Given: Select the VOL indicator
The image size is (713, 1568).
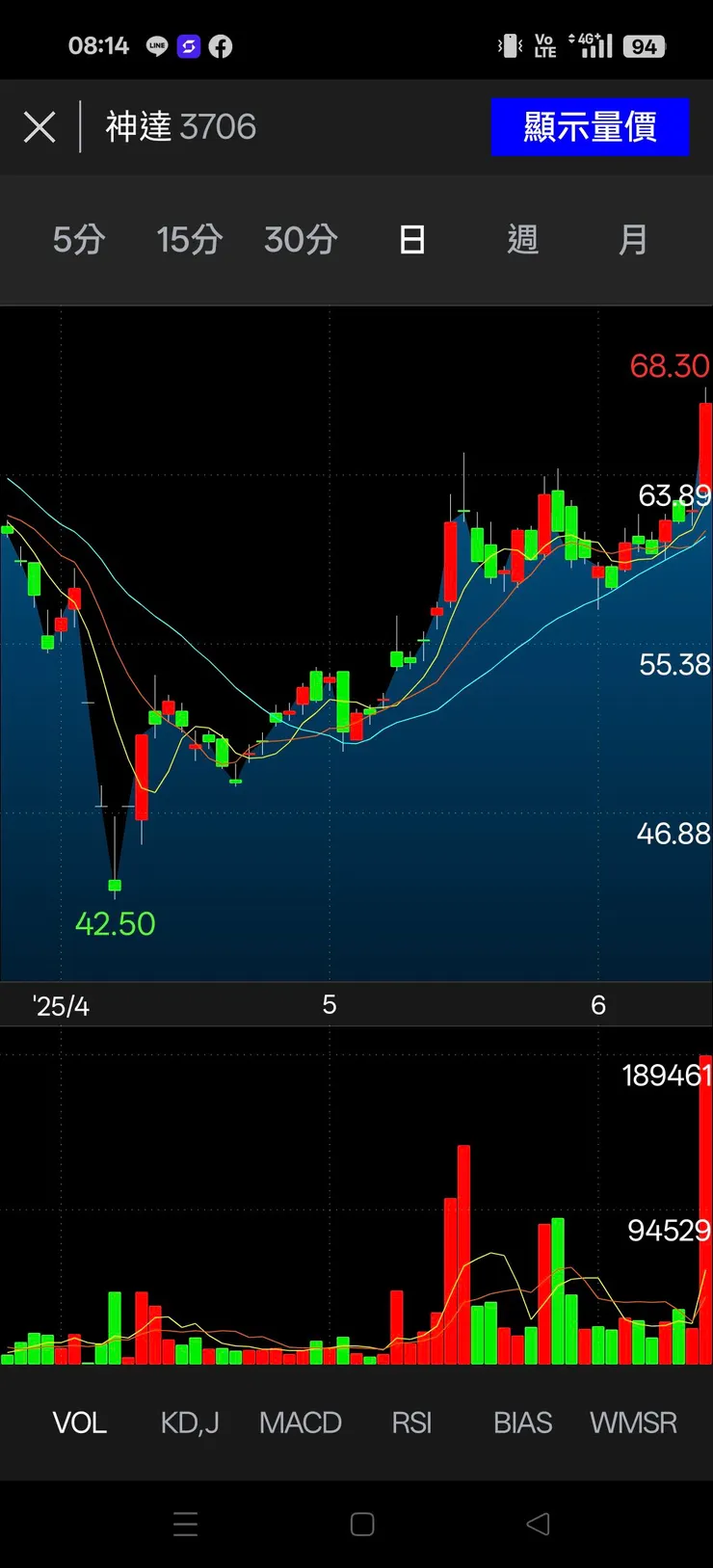Looking at the screenshot, I should [80, 1422].
